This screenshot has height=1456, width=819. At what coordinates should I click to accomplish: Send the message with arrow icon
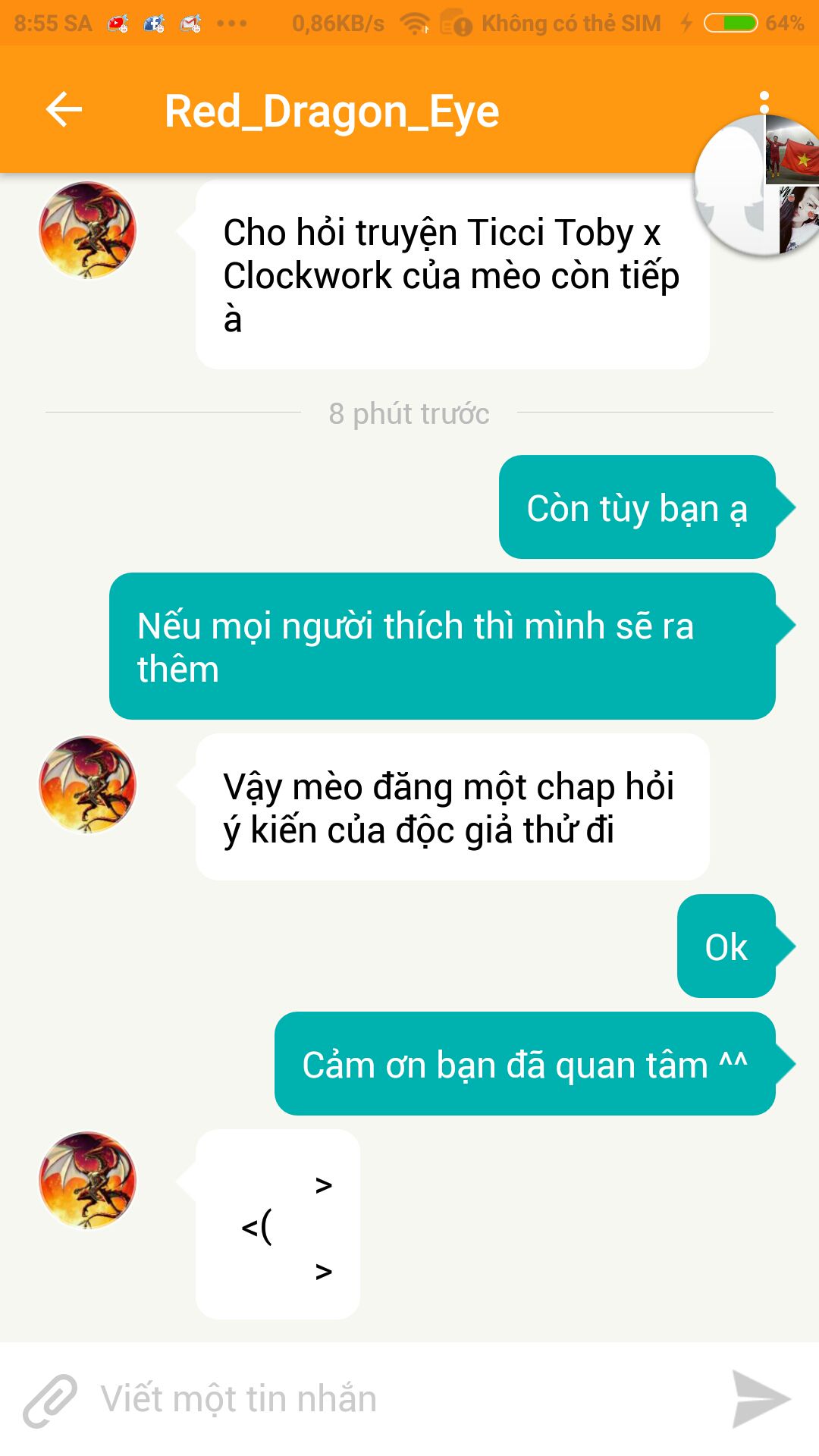tap(761, 1400)
